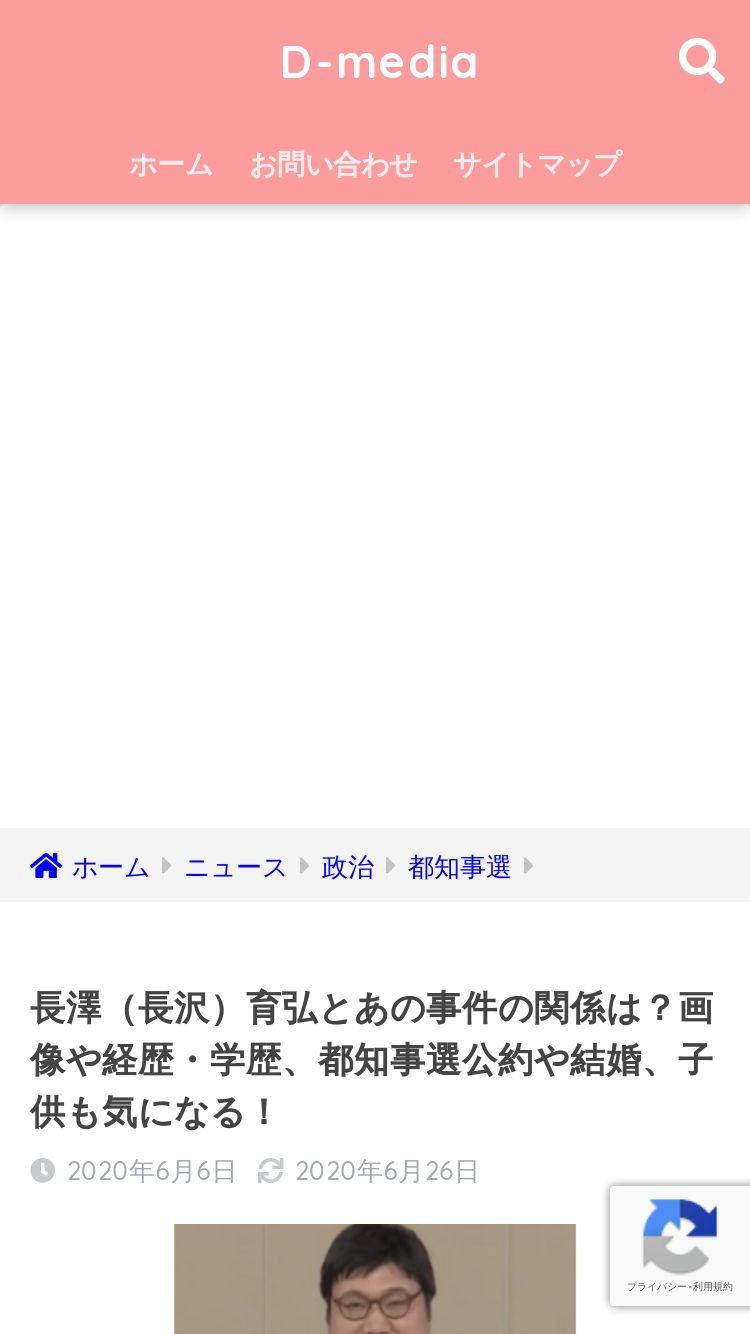Tap the reCAPTCHA privacy badge

pyautogui.click(x=680, y=1246)
